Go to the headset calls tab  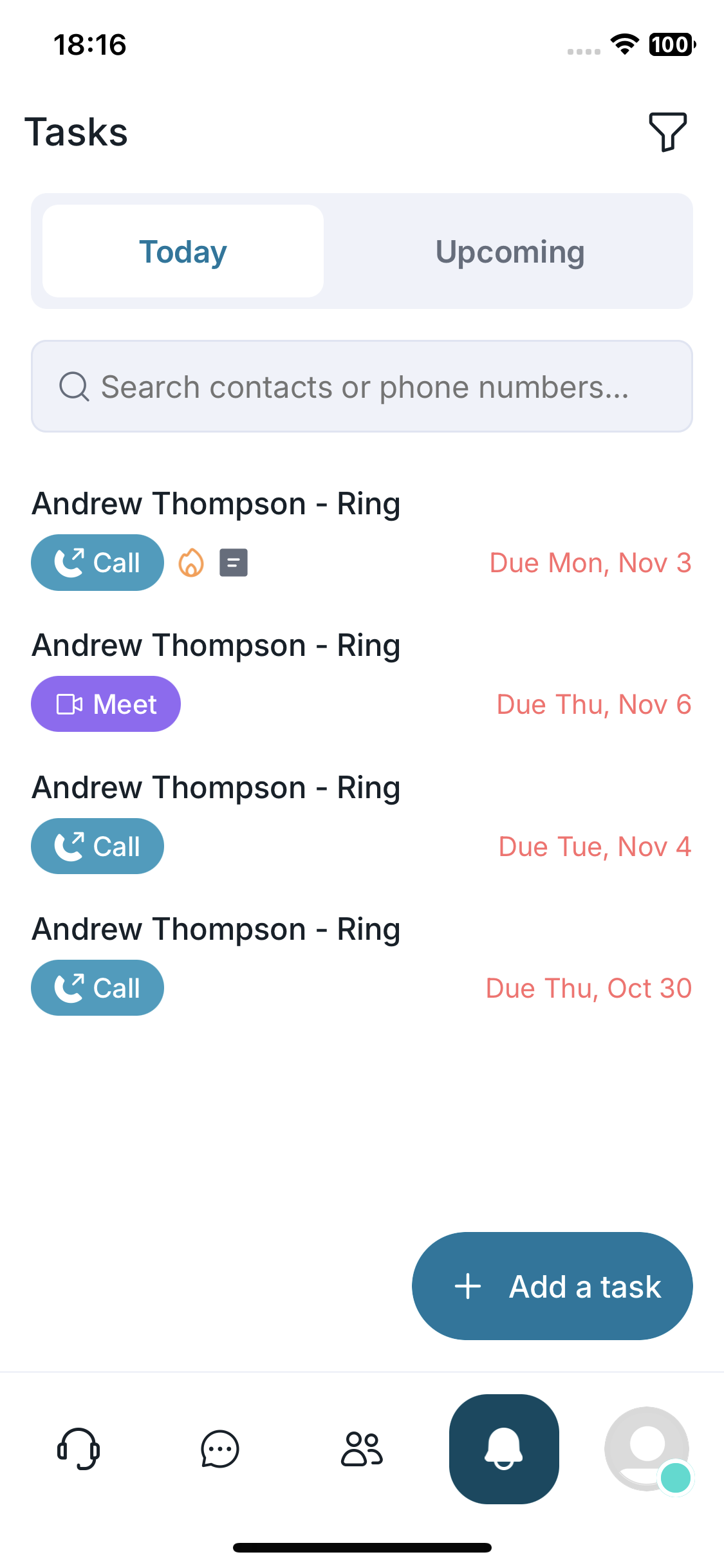(x=79, y=1449)
